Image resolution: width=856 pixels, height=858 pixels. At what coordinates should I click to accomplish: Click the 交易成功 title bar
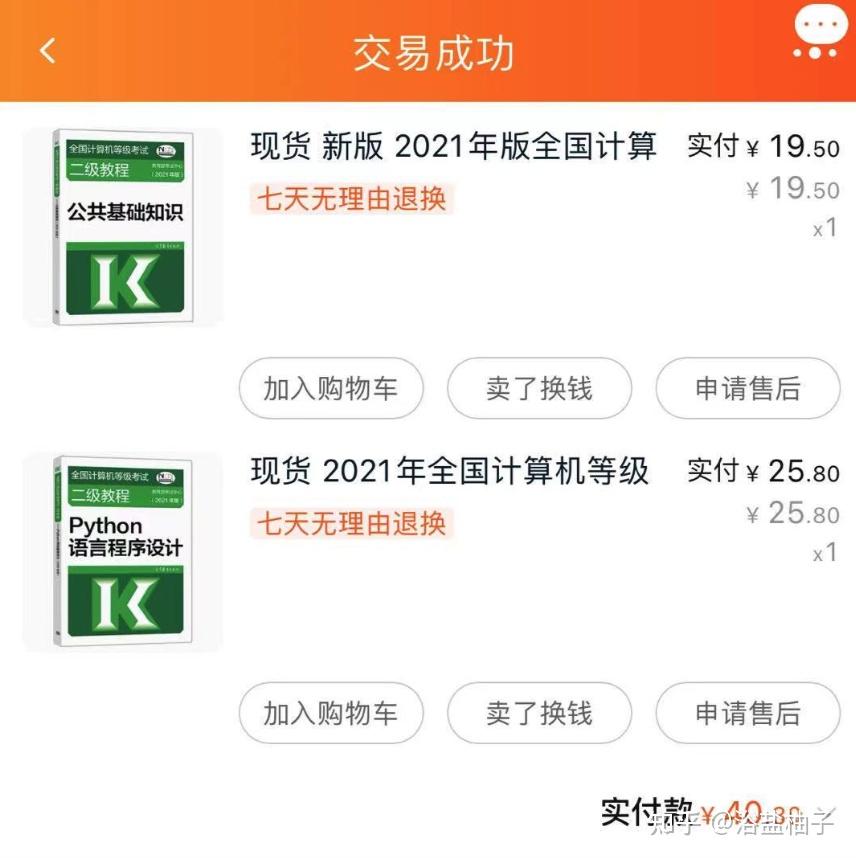click(x=428, y=54)
